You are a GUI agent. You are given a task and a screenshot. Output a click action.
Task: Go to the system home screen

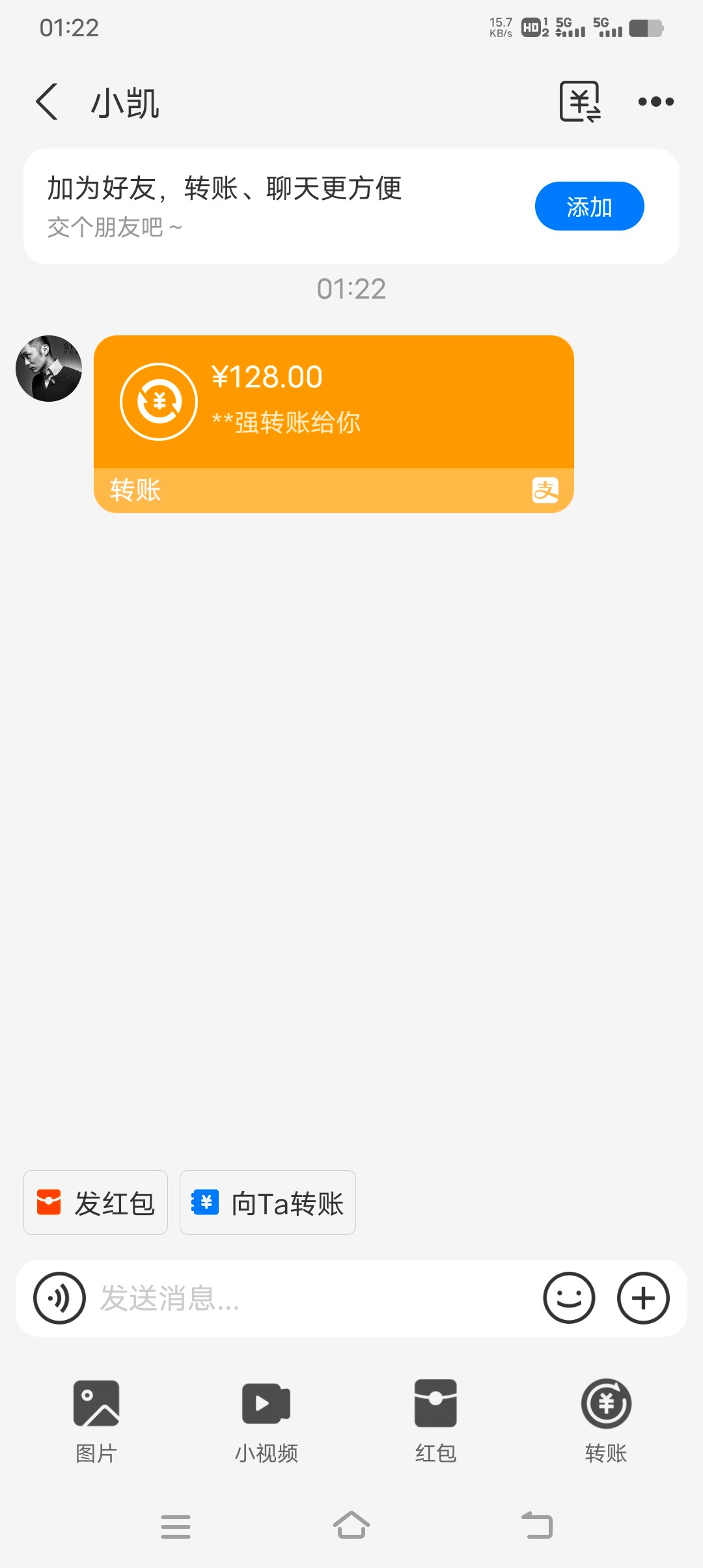pos(351,1526)
